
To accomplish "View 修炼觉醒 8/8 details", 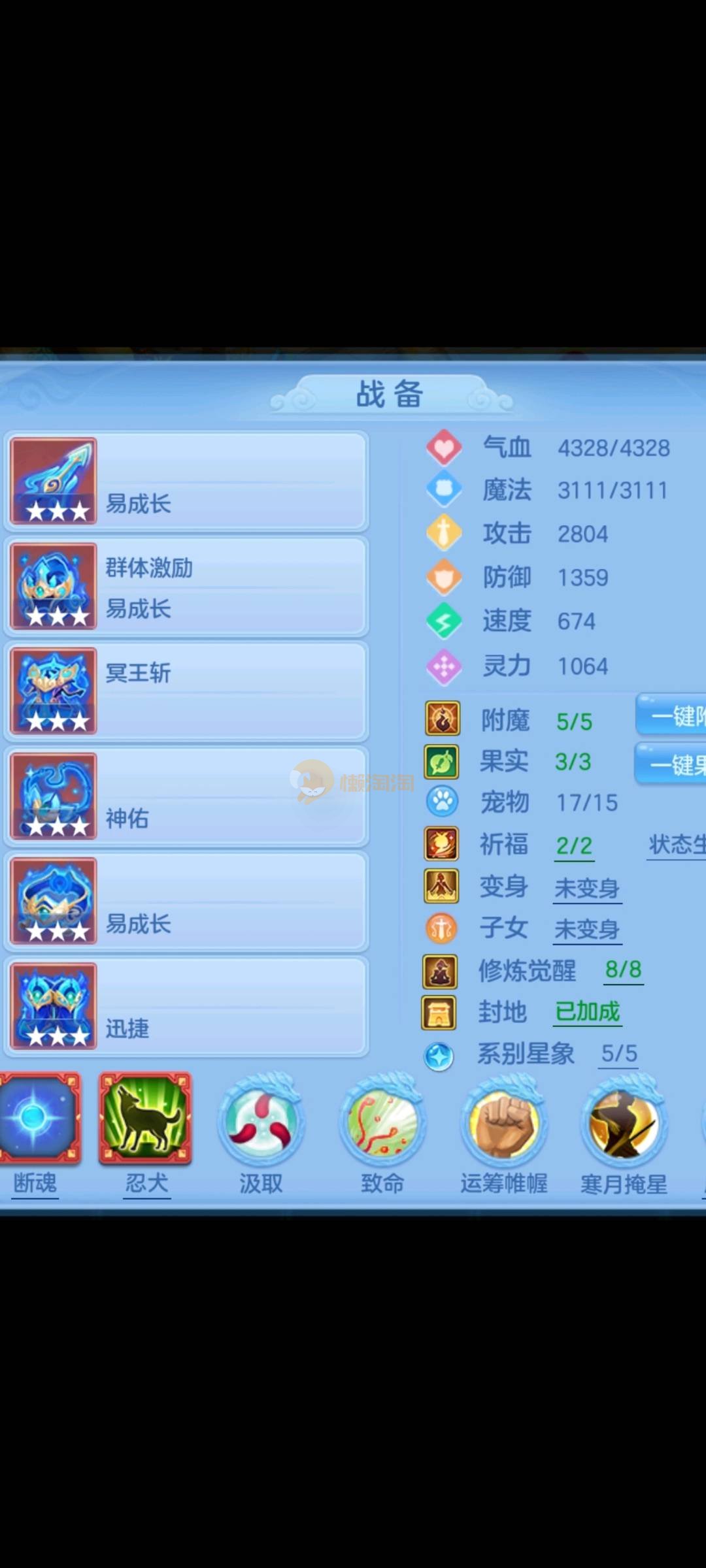I will pyautogui.click(x=623, y=970).
